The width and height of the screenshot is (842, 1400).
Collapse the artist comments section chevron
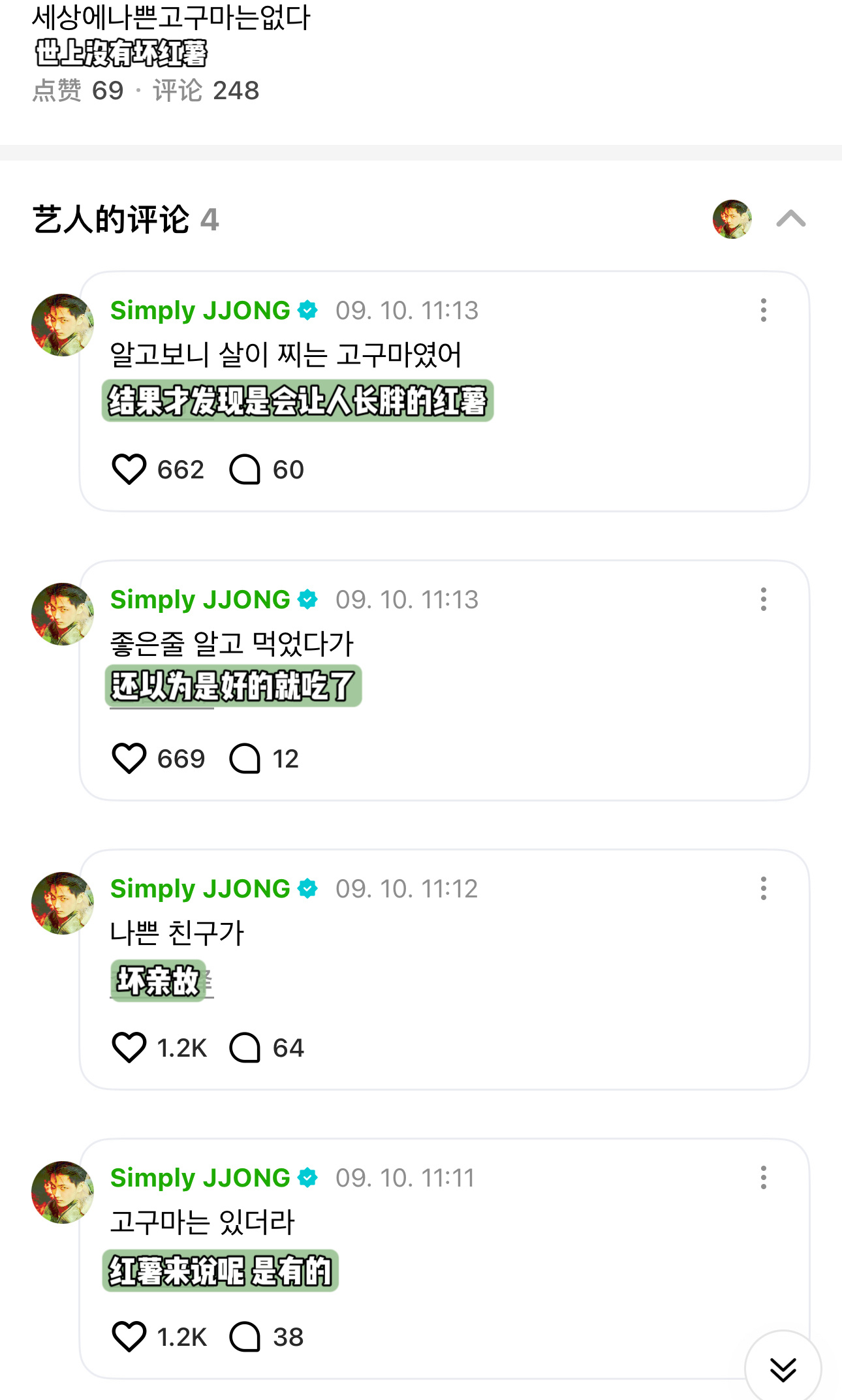click(x=790, y=219)
